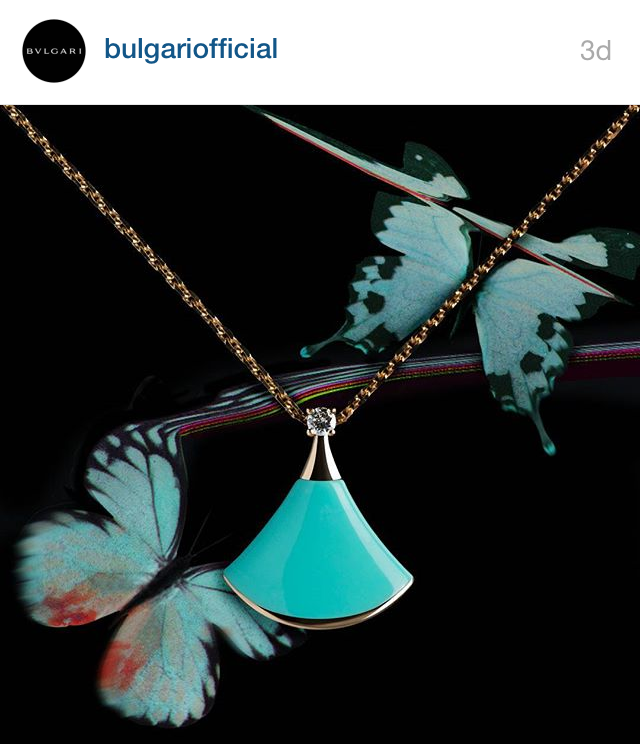Screen dimensions: 640x744
Task: Open the necklace post photo
Action: tap(320, 424)
